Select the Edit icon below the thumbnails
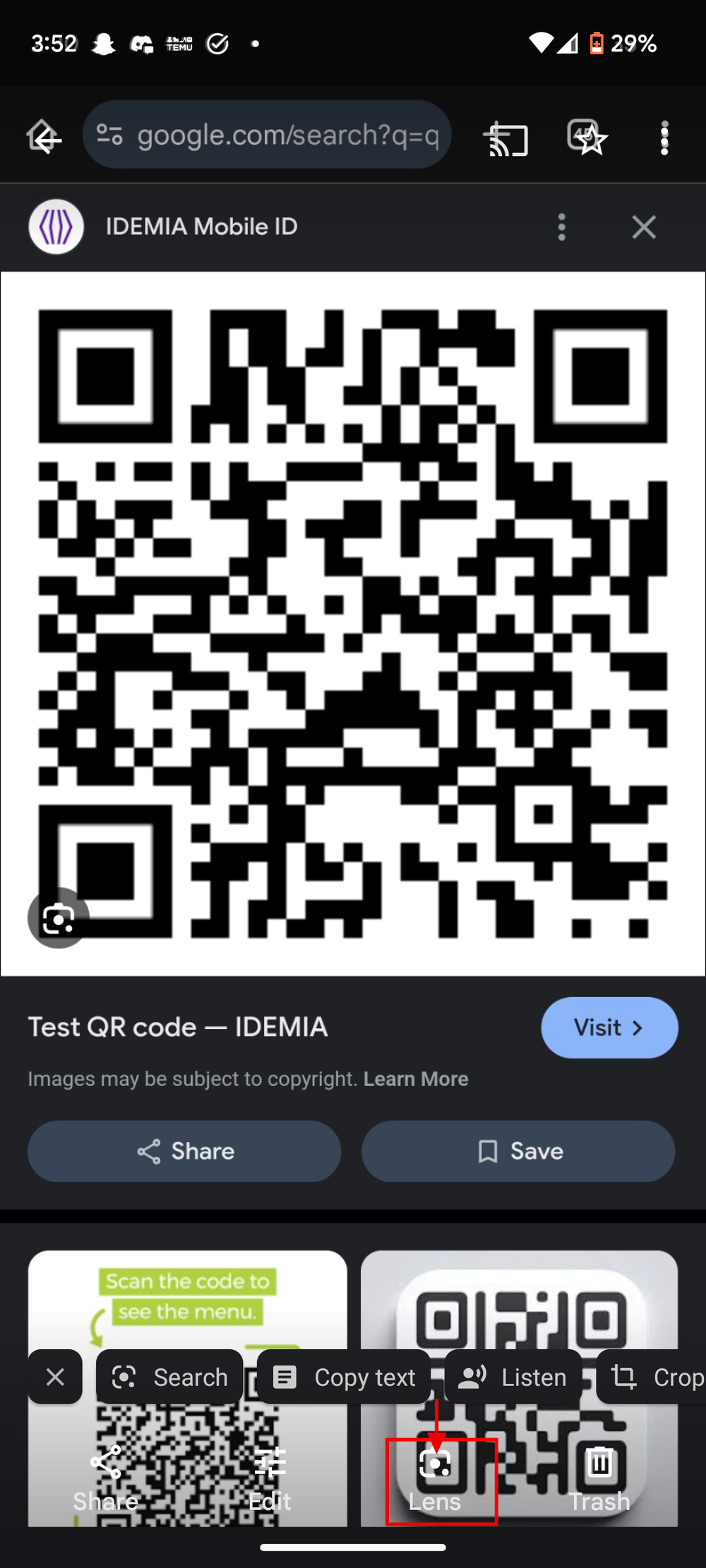 click(x=270, y=1463)
